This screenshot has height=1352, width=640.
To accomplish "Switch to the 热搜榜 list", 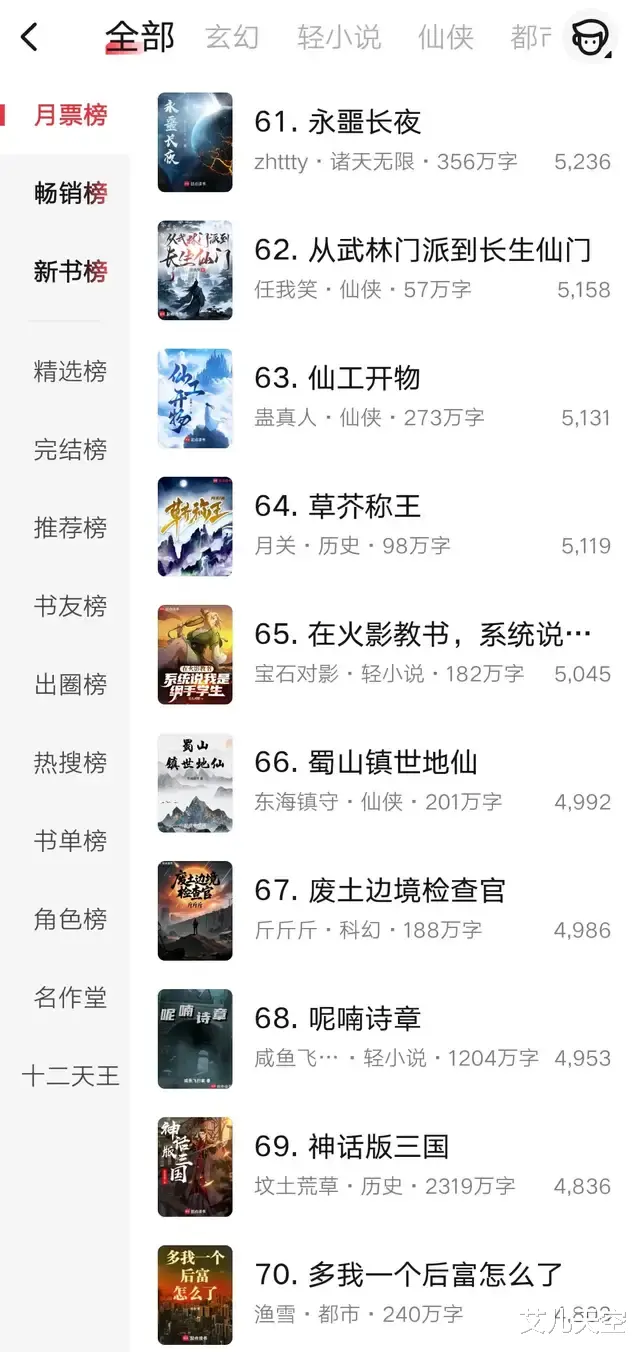I will (x=70, y=762).
